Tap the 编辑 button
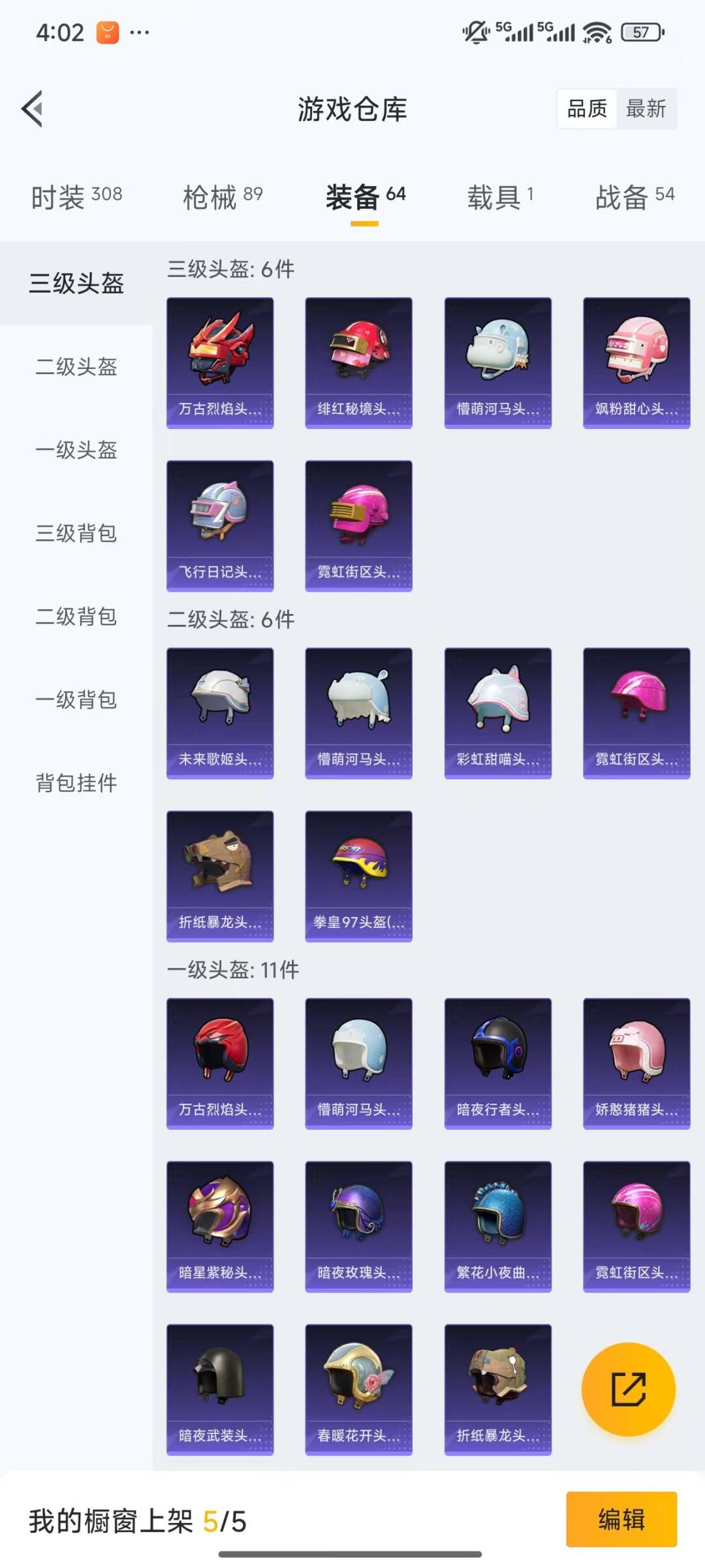The image size is (705, 1568). [621, 1519]
